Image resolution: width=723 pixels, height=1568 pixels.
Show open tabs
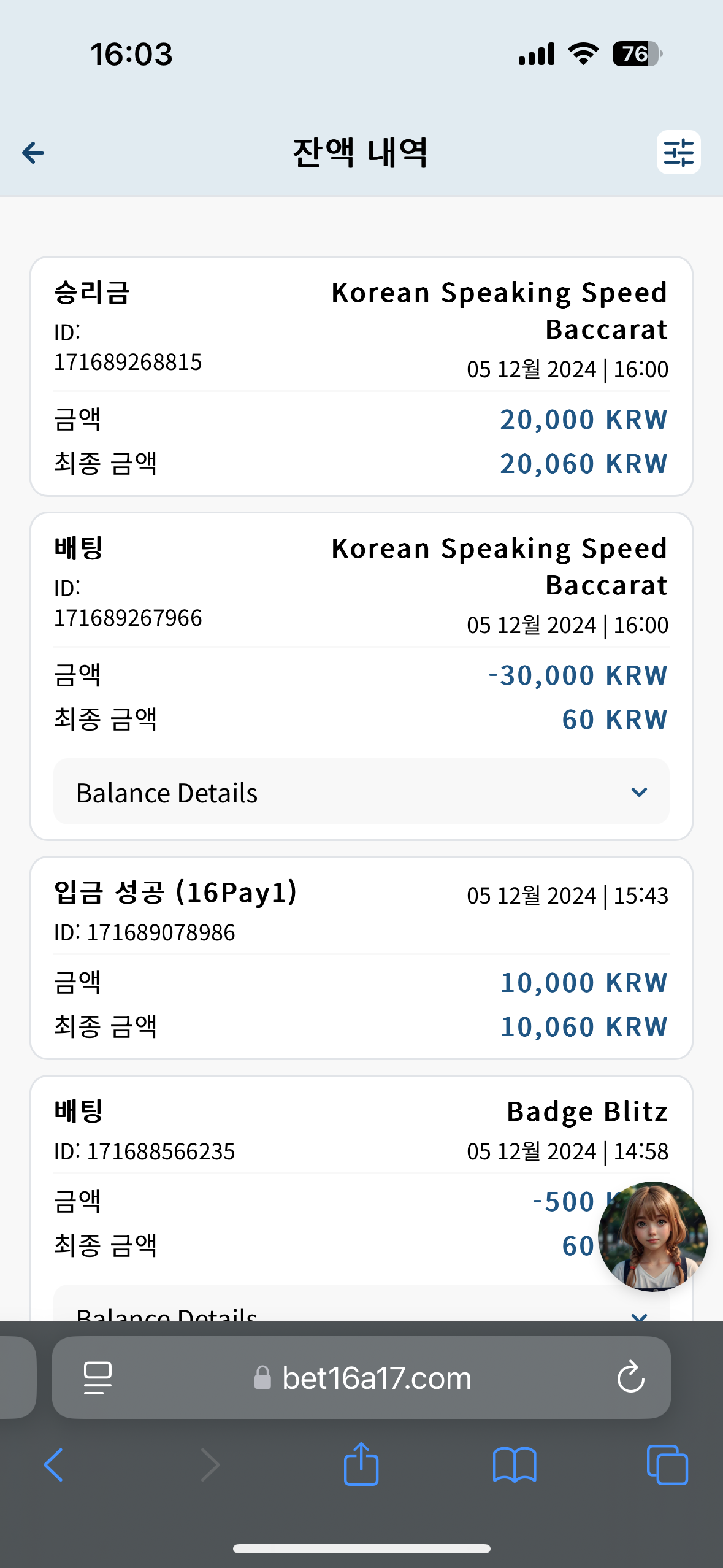pos(667,1465)
